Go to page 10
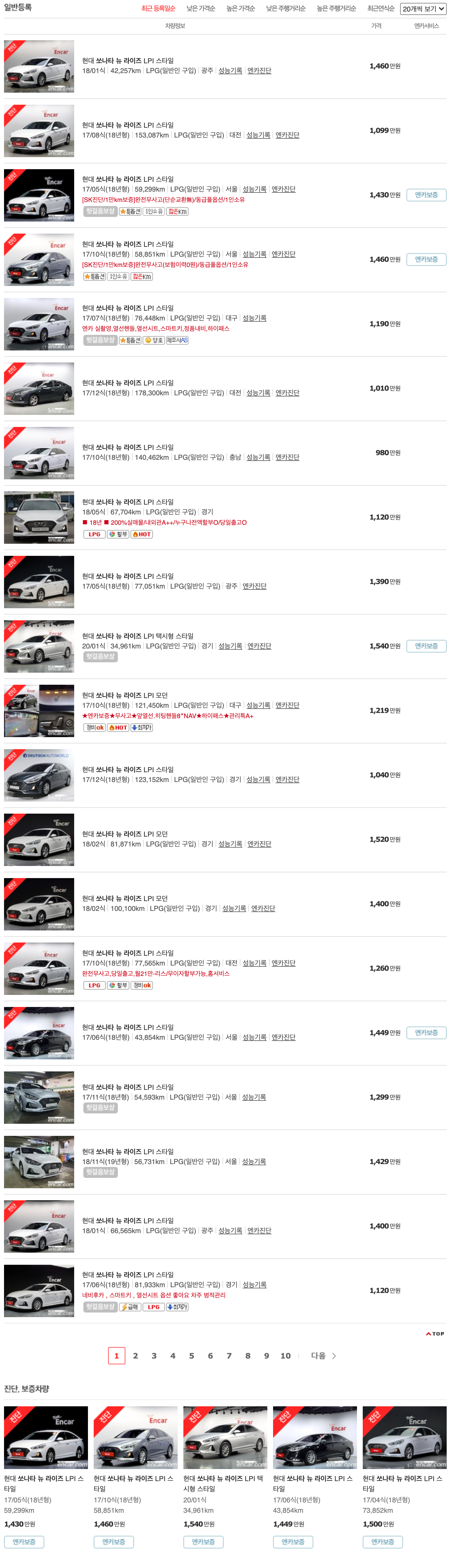The image size is (453, 1568). pyautogui.click(x=286, y=1356)
